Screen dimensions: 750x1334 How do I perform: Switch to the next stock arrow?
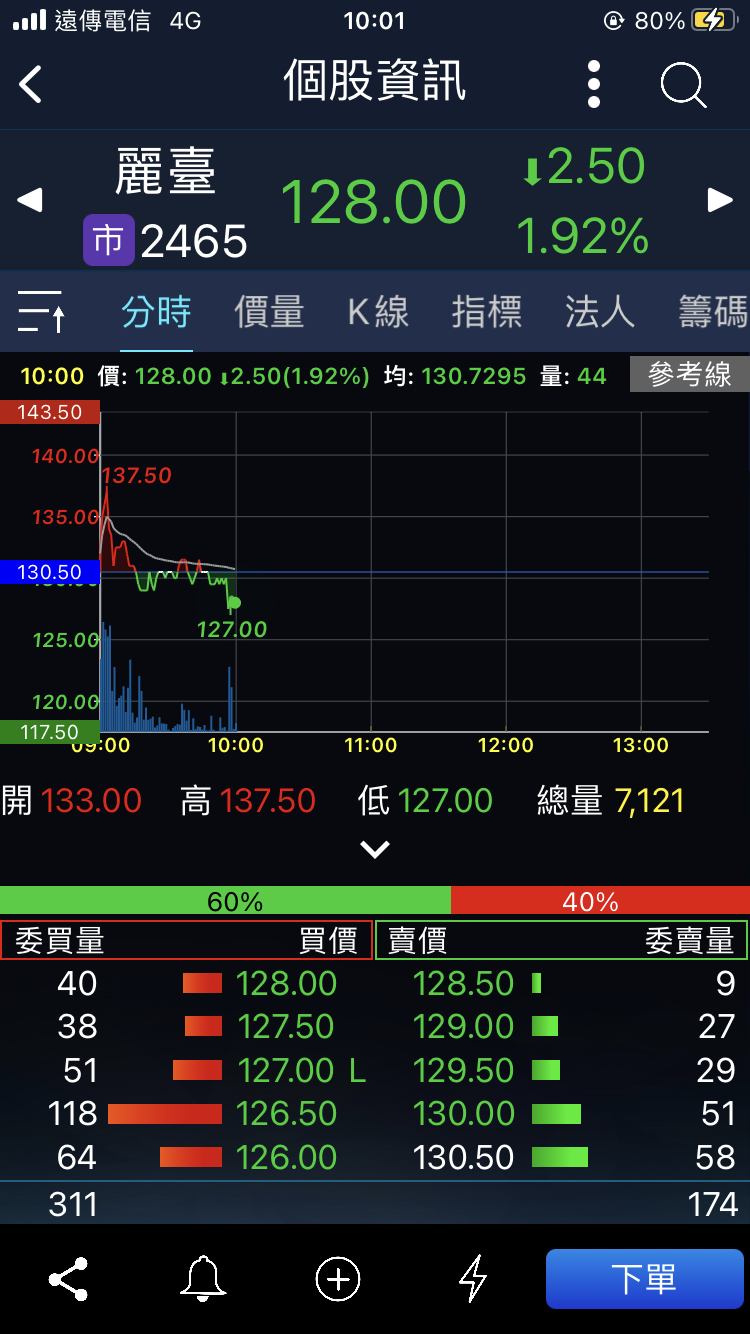tap(720, 200)
